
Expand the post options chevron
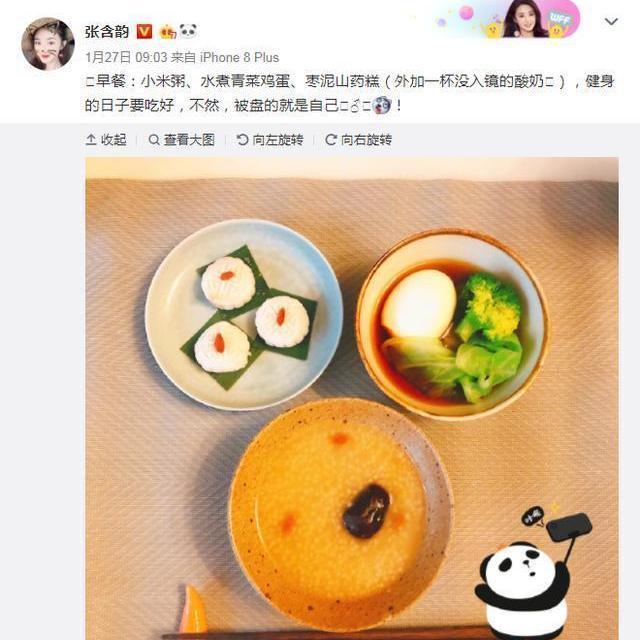coord(610,22)
